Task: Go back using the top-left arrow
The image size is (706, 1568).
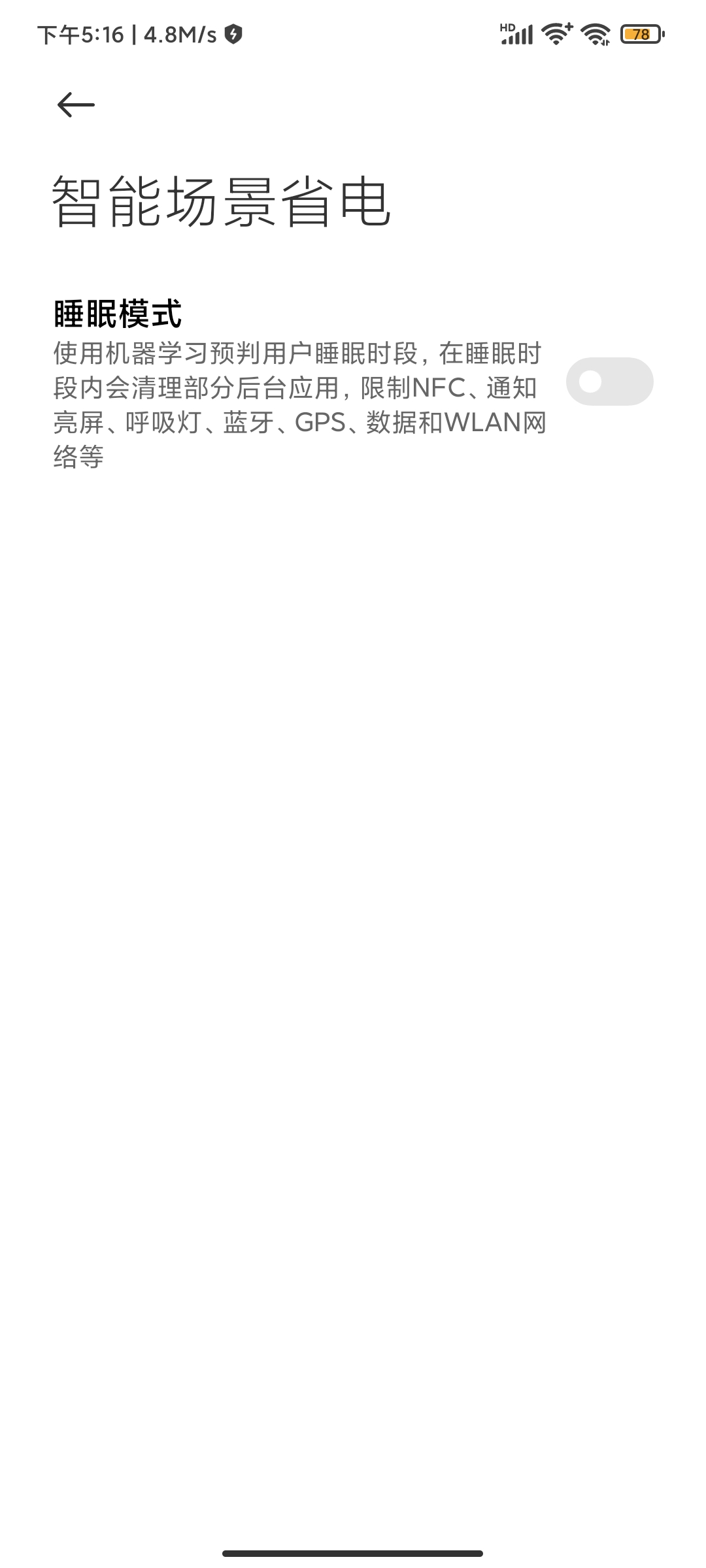Action: (76, 105)
